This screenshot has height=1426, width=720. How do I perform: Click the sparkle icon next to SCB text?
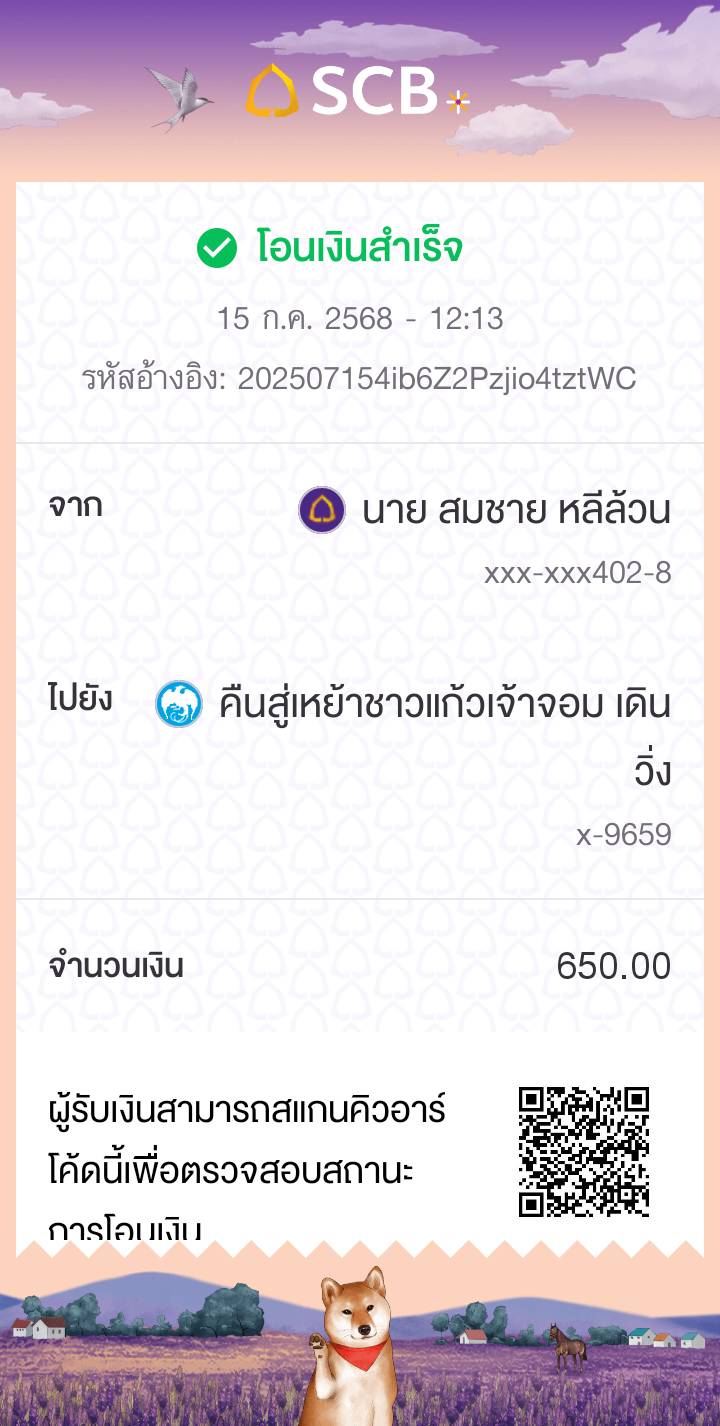[x=459, y=101]
